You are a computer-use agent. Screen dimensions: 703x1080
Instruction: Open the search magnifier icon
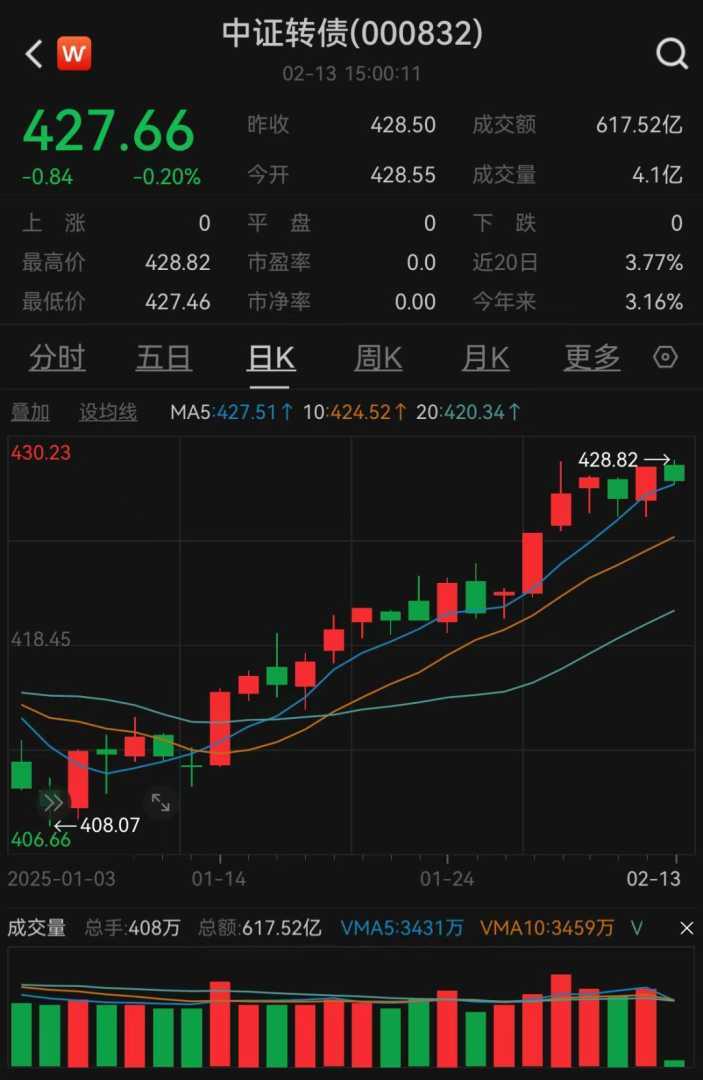coord(671,53)
